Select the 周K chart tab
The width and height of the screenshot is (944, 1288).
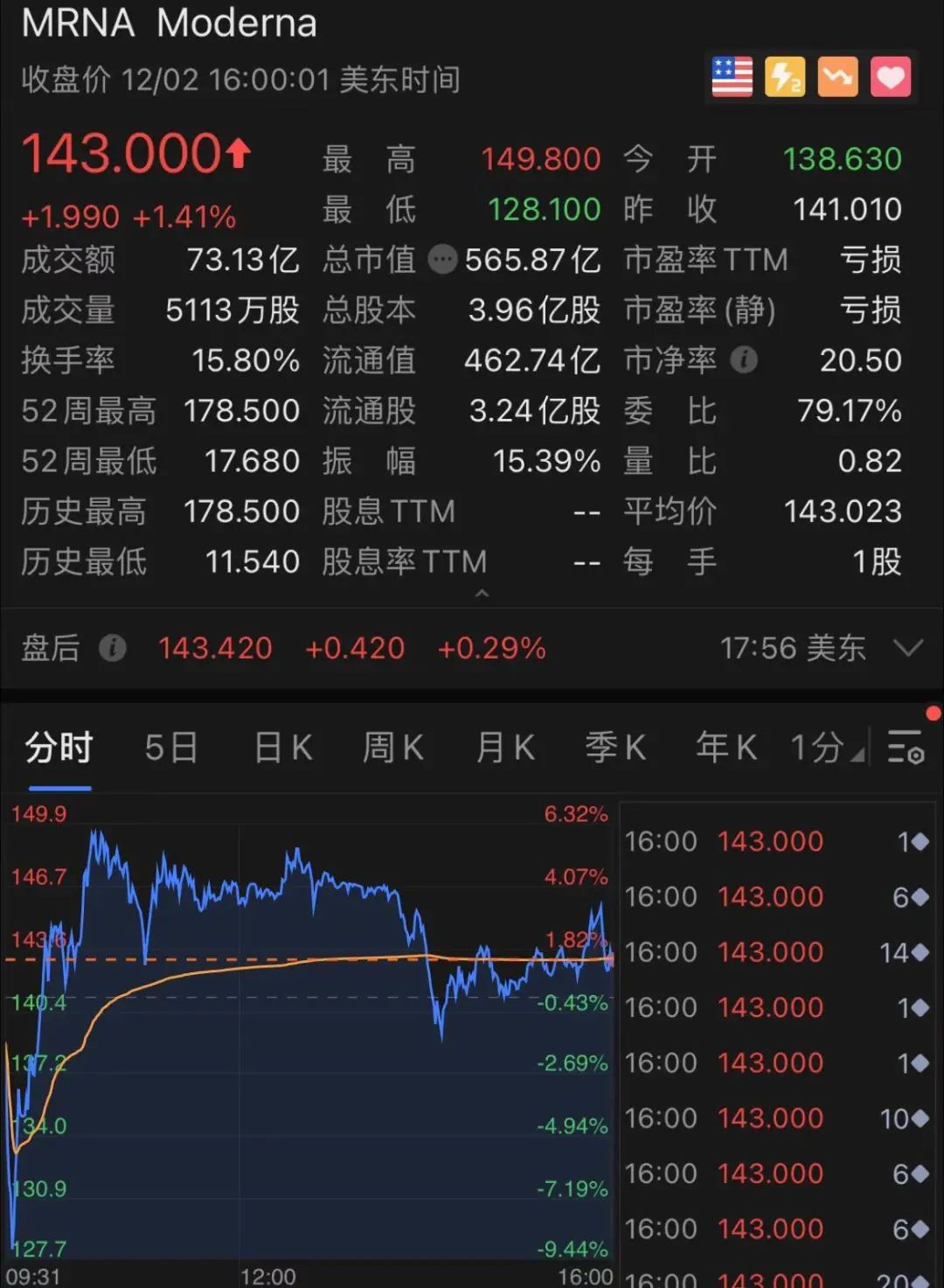coord(393,748)
